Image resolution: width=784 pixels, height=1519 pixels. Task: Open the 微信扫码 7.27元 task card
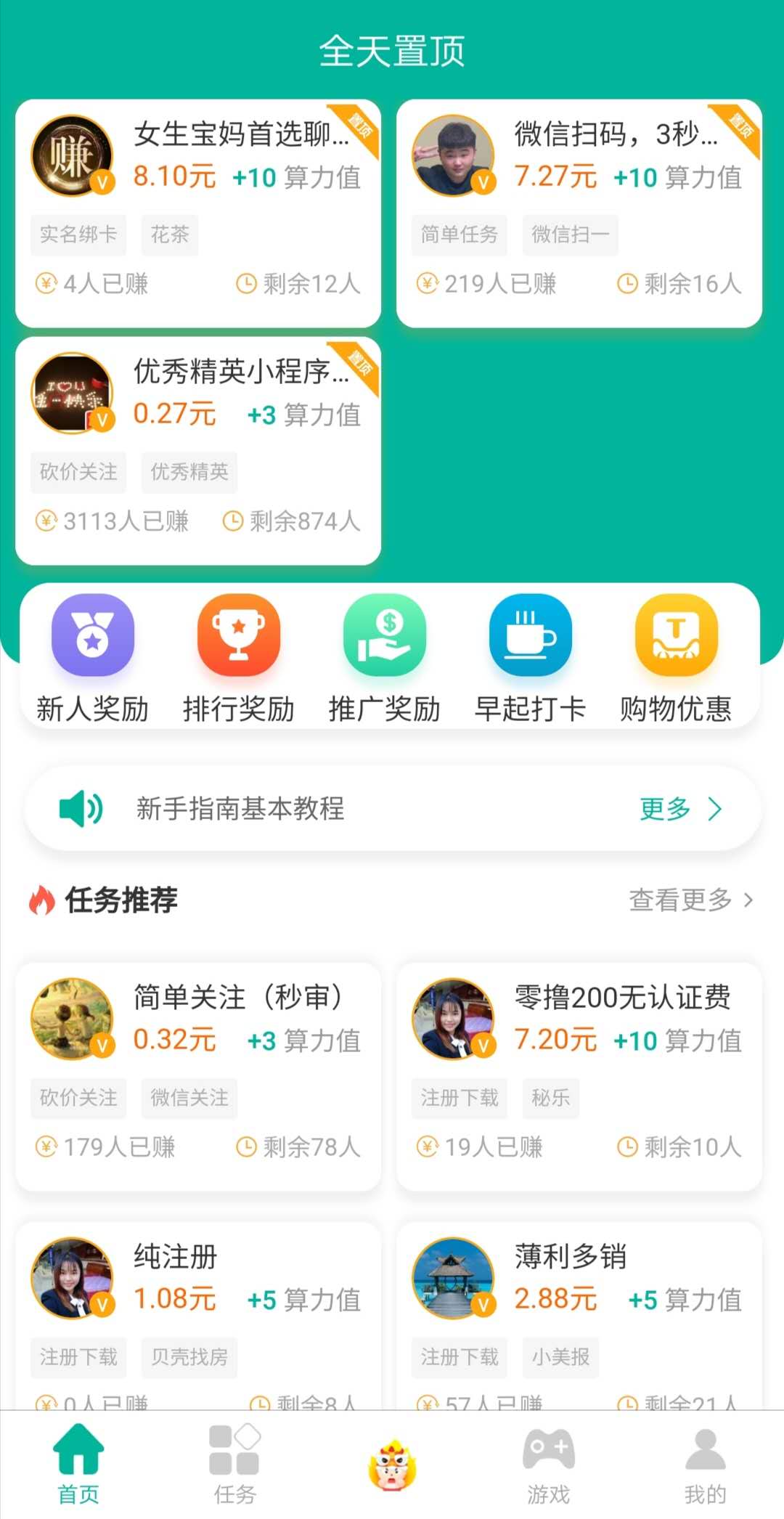coord(579,213)
